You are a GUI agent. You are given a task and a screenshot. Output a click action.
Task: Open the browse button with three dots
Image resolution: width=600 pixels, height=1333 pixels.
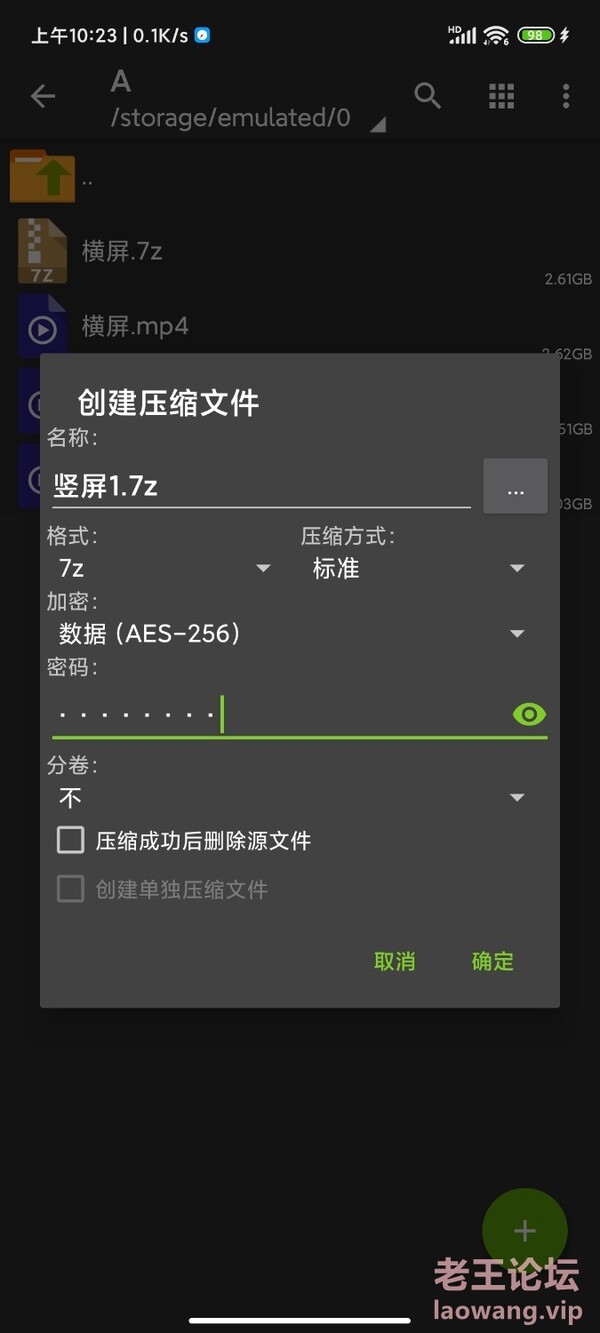pos(515,486)
